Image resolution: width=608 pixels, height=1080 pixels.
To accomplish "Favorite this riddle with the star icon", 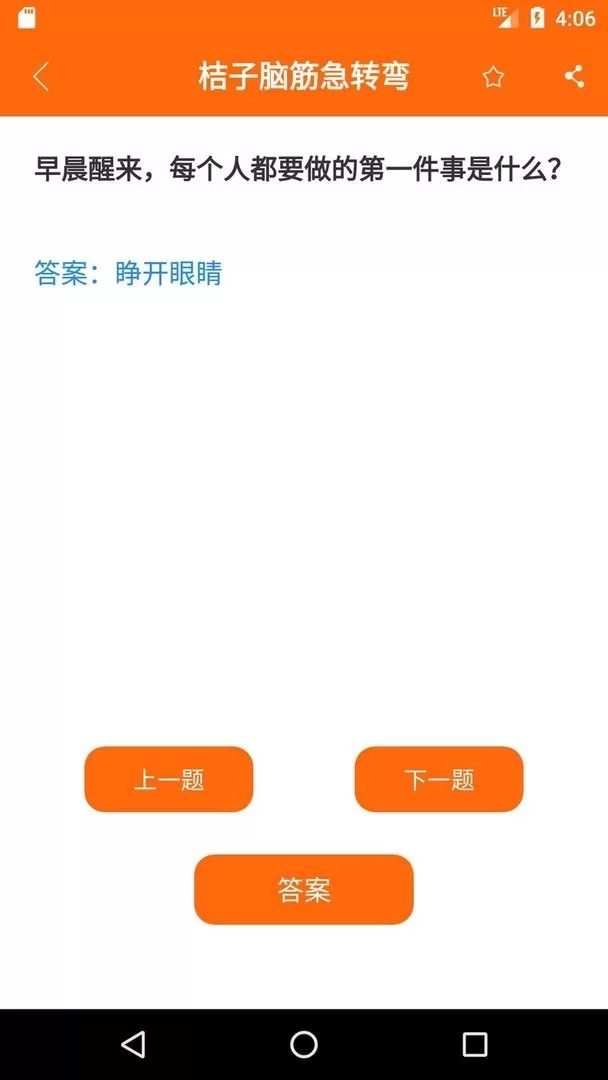I will [x=493, y=77].
